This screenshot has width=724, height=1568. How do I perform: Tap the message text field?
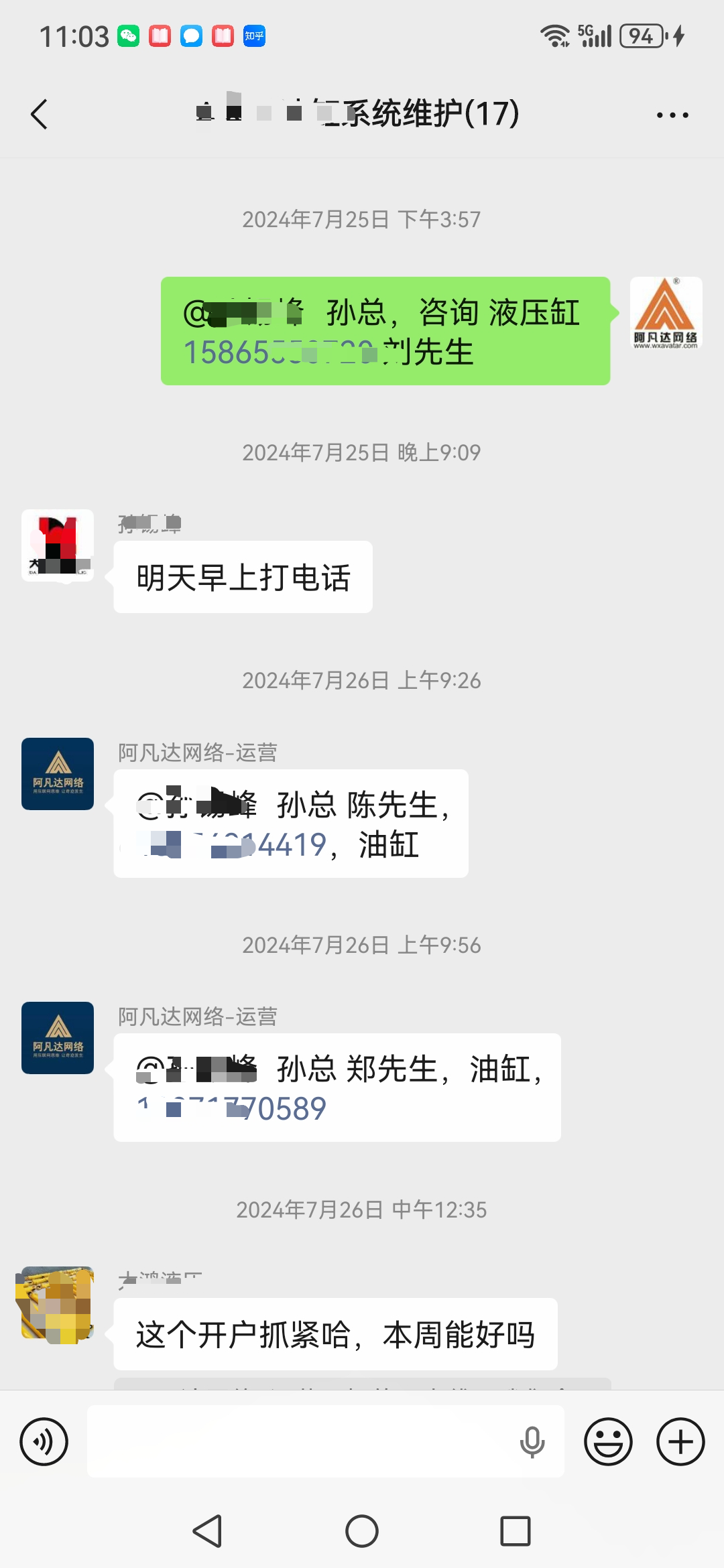pos(302,1441)
